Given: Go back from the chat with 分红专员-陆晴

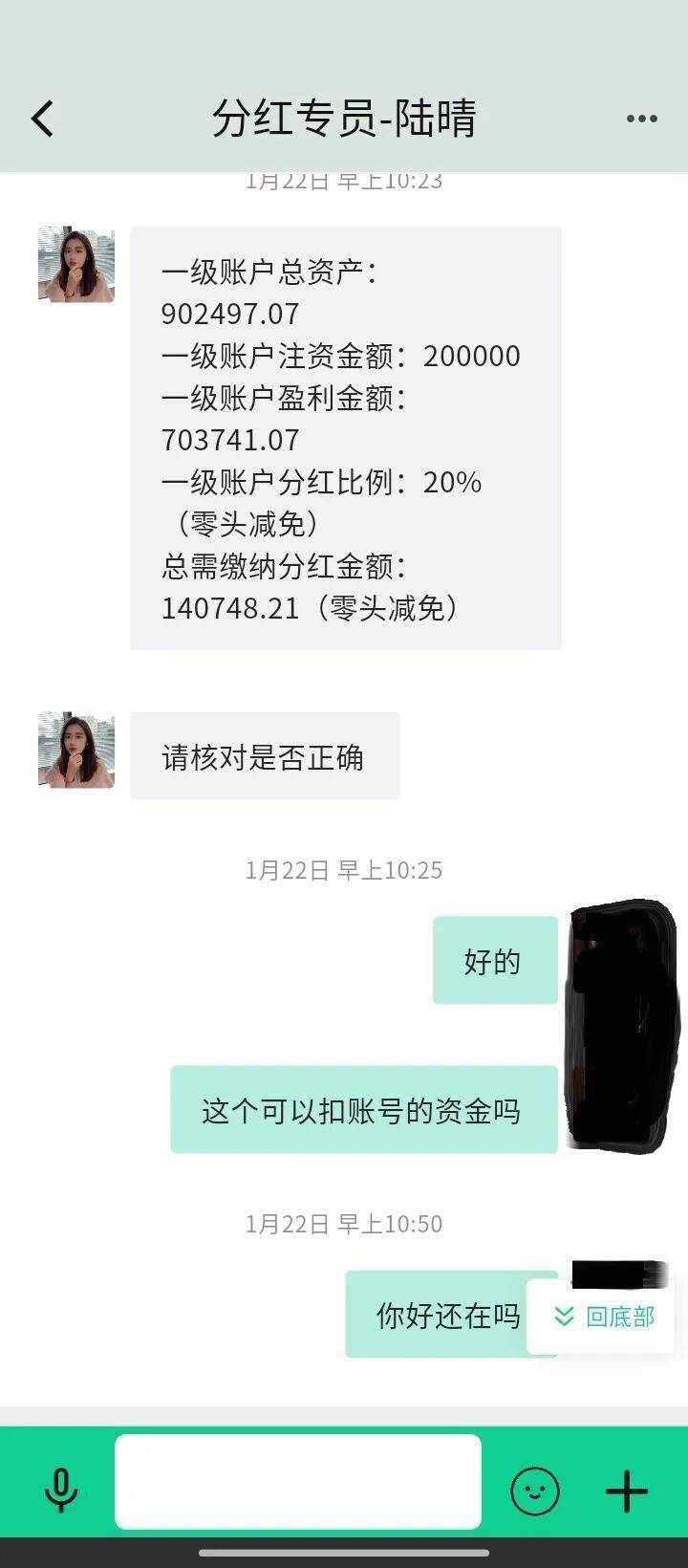Looking at the screenshot, I should point(42,120).
